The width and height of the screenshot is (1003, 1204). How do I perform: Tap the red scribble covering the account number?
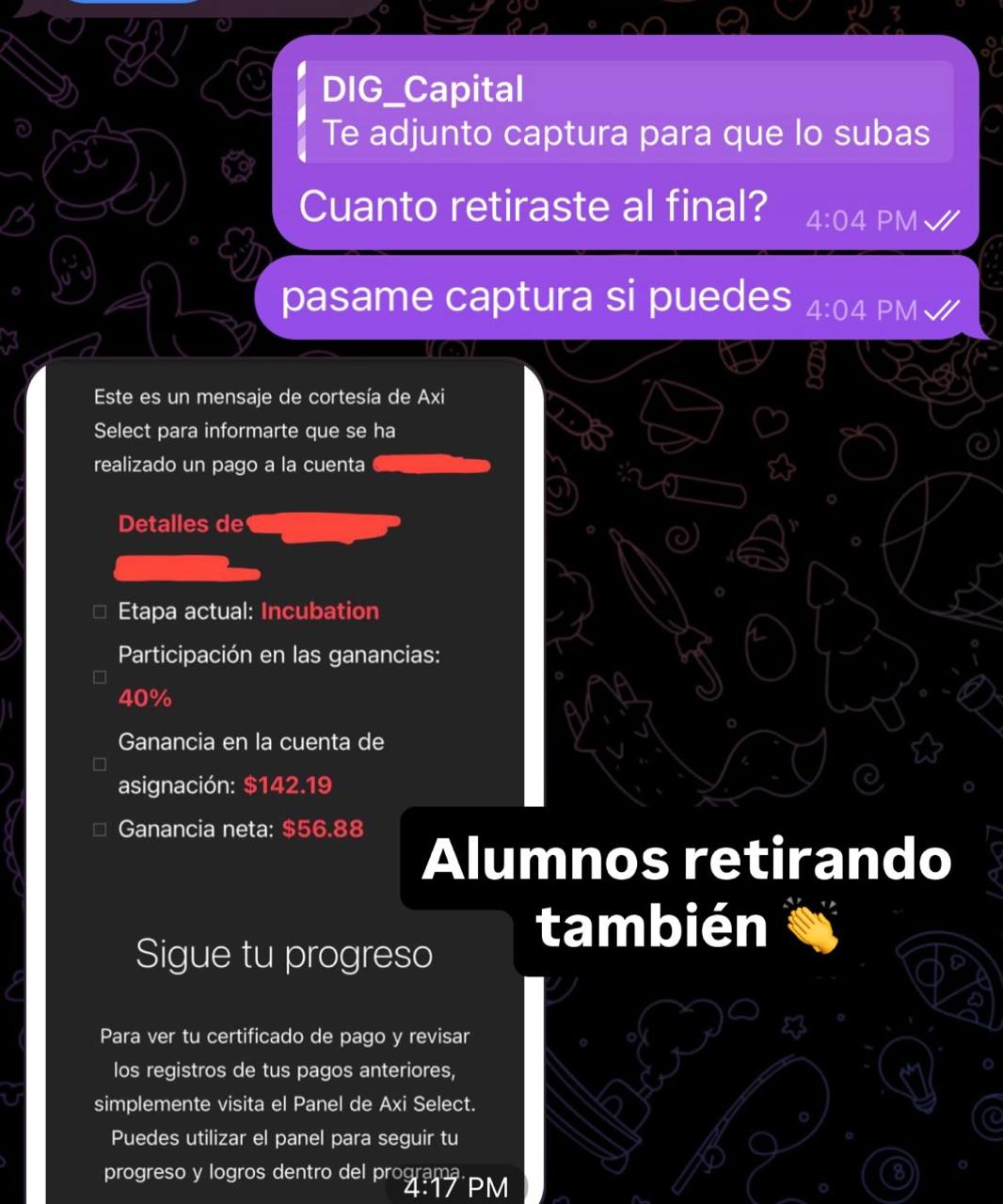pos(433,464)
